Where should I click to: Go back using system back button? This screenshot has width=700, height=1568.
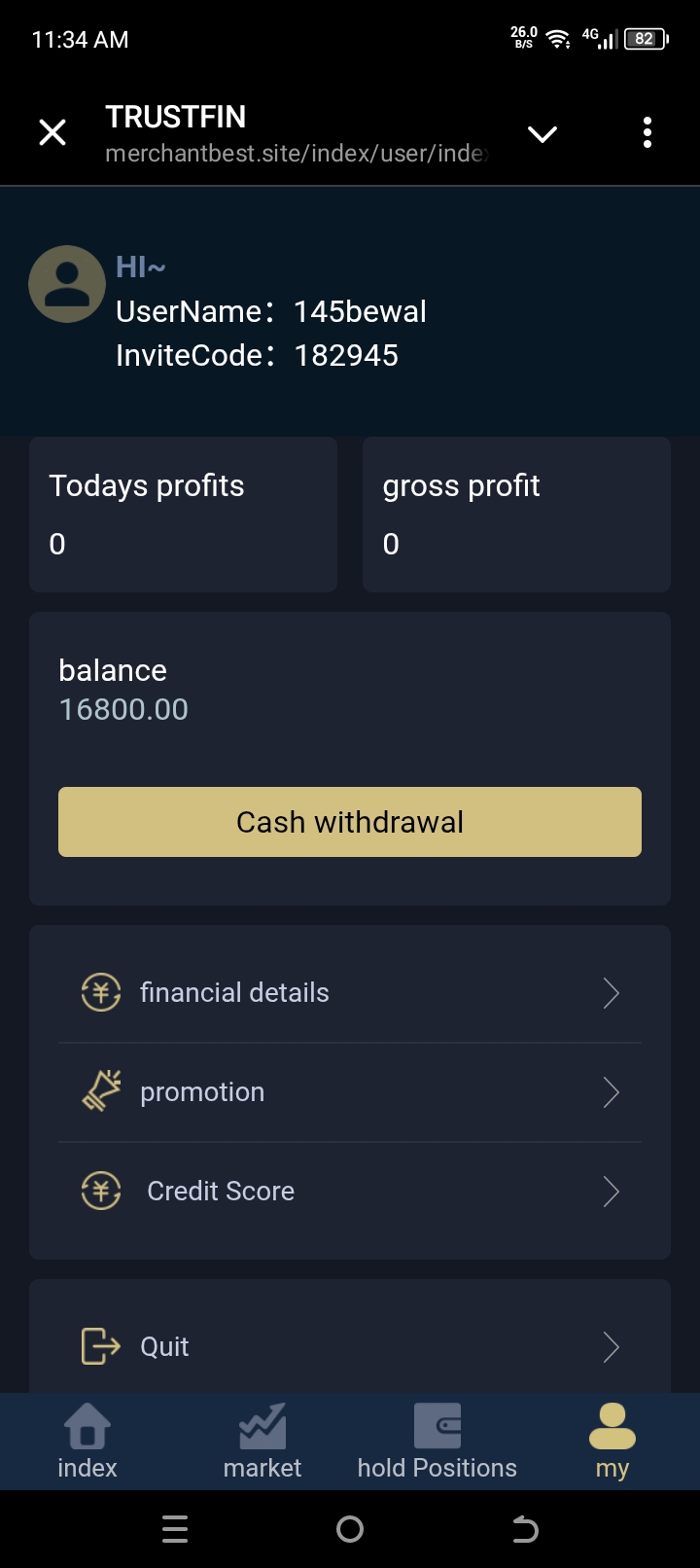click(525, 1530)
